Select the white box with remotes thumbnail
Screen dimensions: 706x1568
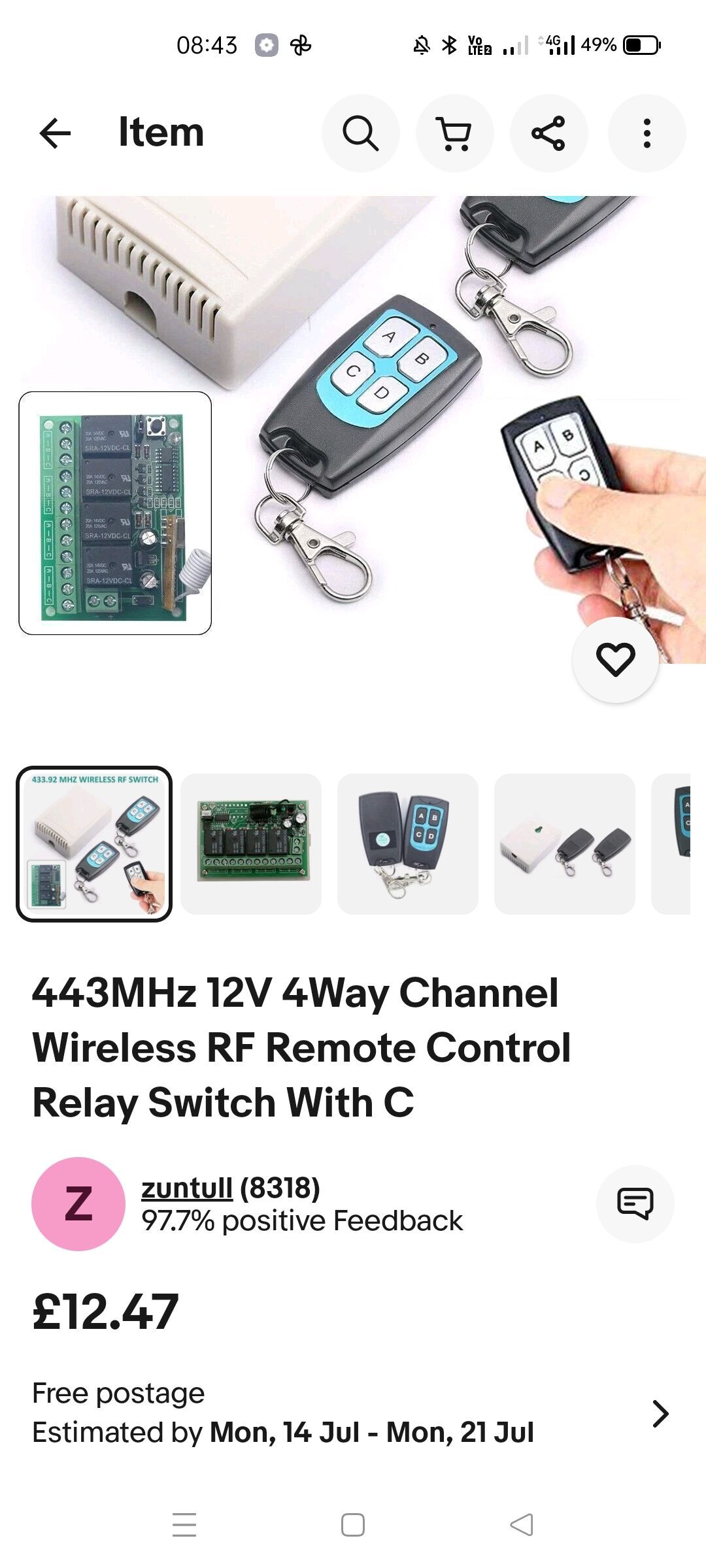coord(565,844)
